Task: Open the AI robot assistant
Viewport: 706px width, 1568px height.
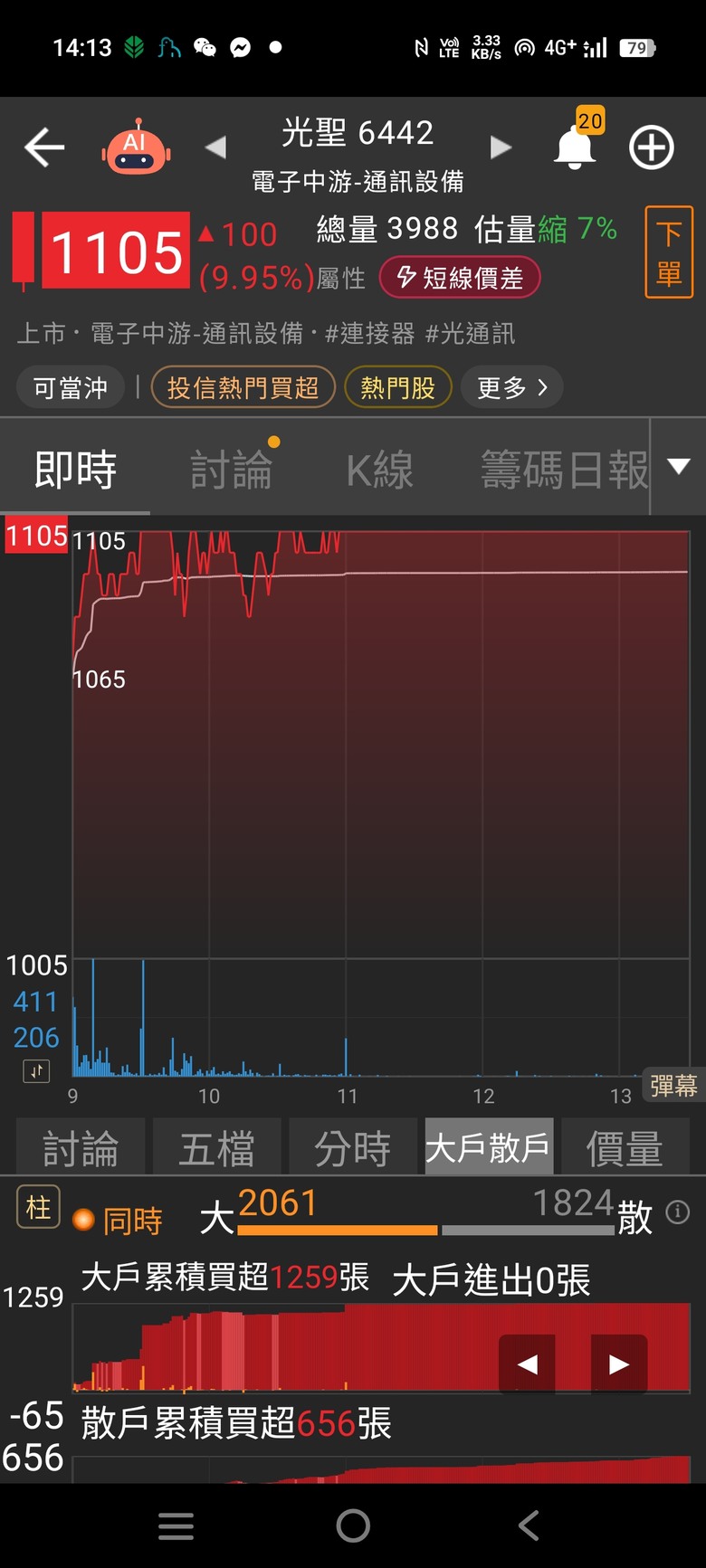Action: (x=135, y=147)
